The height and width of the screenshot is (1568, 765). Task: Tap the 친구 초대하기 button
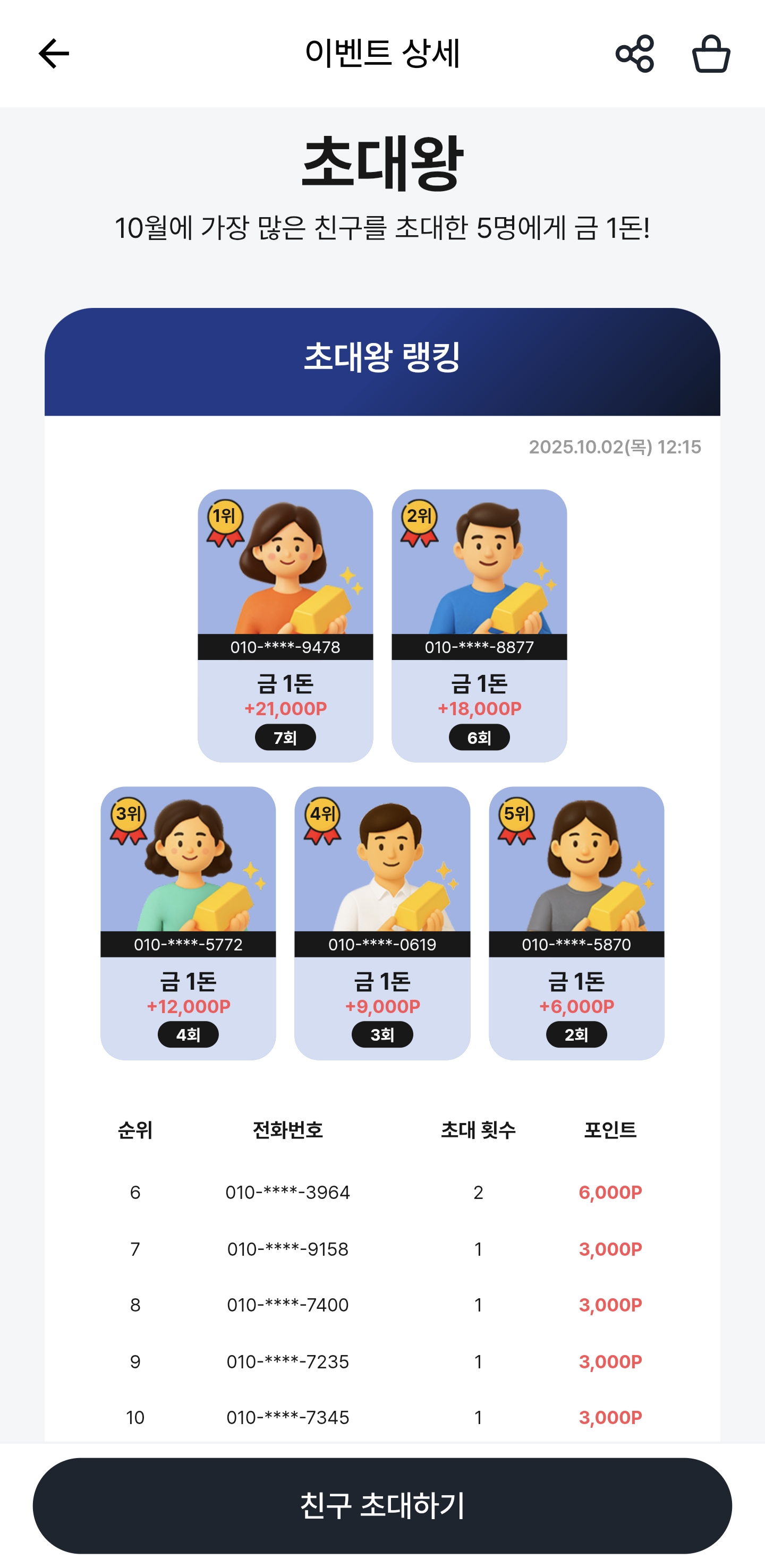point(382,1505)
